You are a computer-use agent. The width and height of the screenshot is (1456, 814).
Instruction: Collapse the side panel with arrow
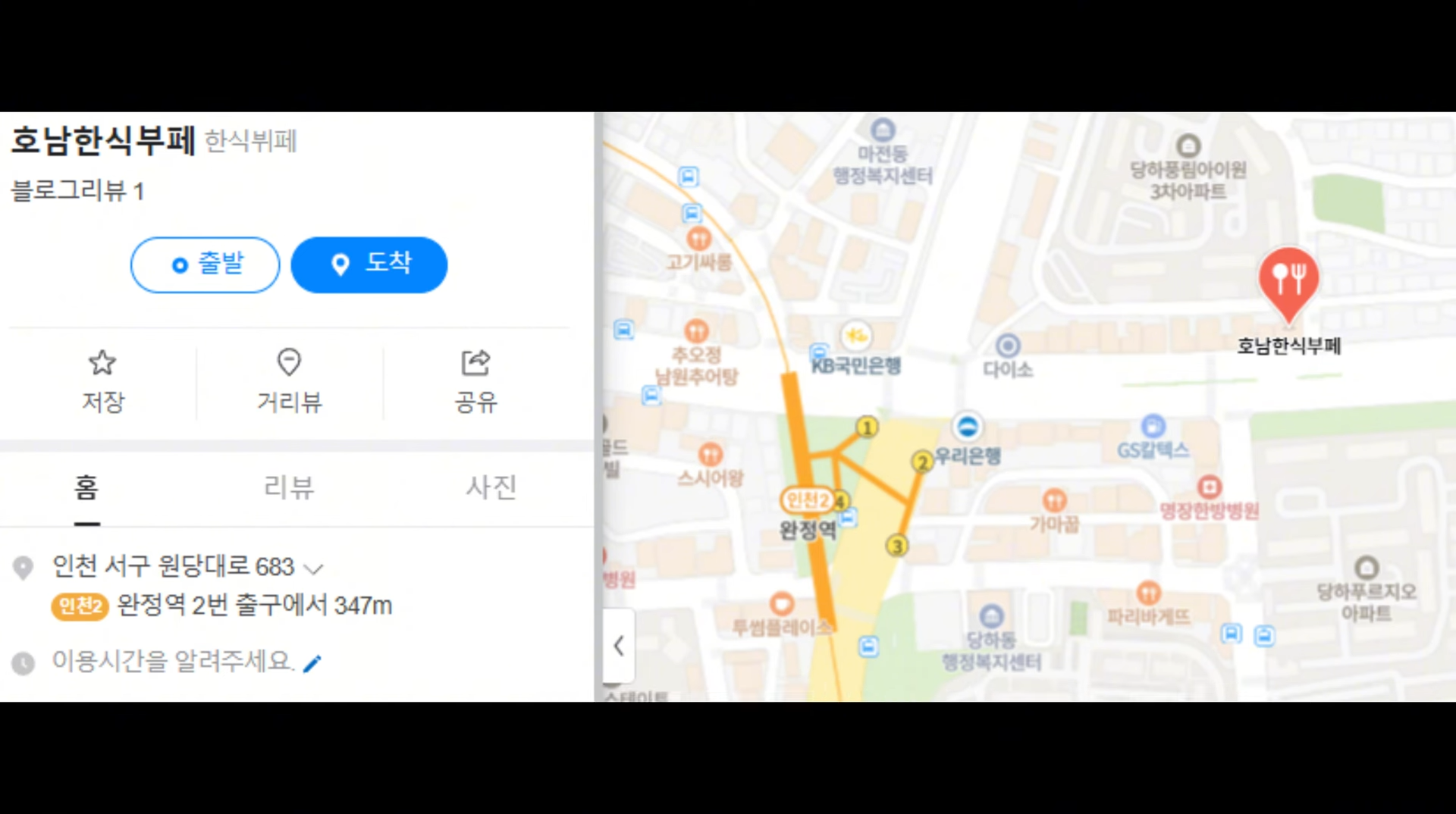point(619,646)
